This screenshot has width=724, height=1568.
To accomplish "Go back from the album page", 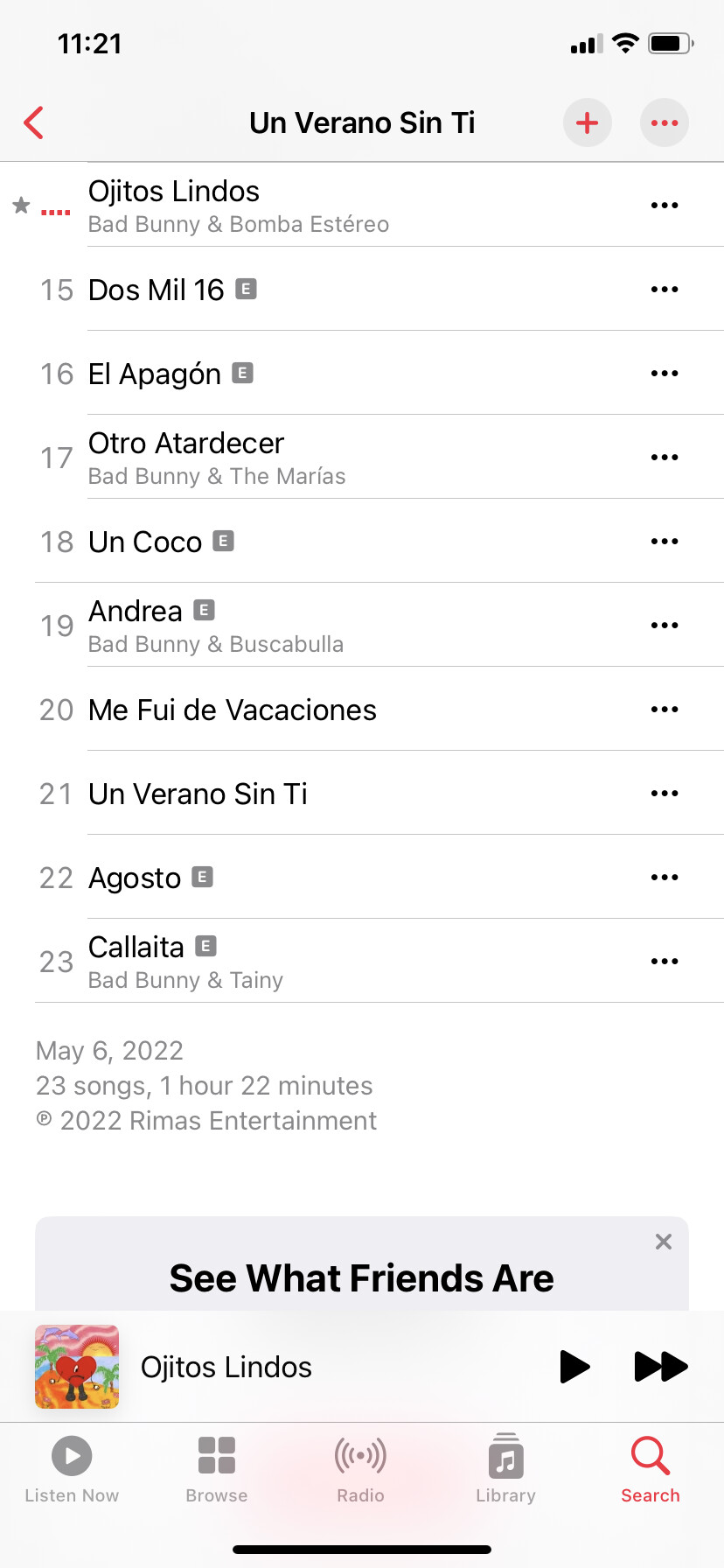I will 34,123.
